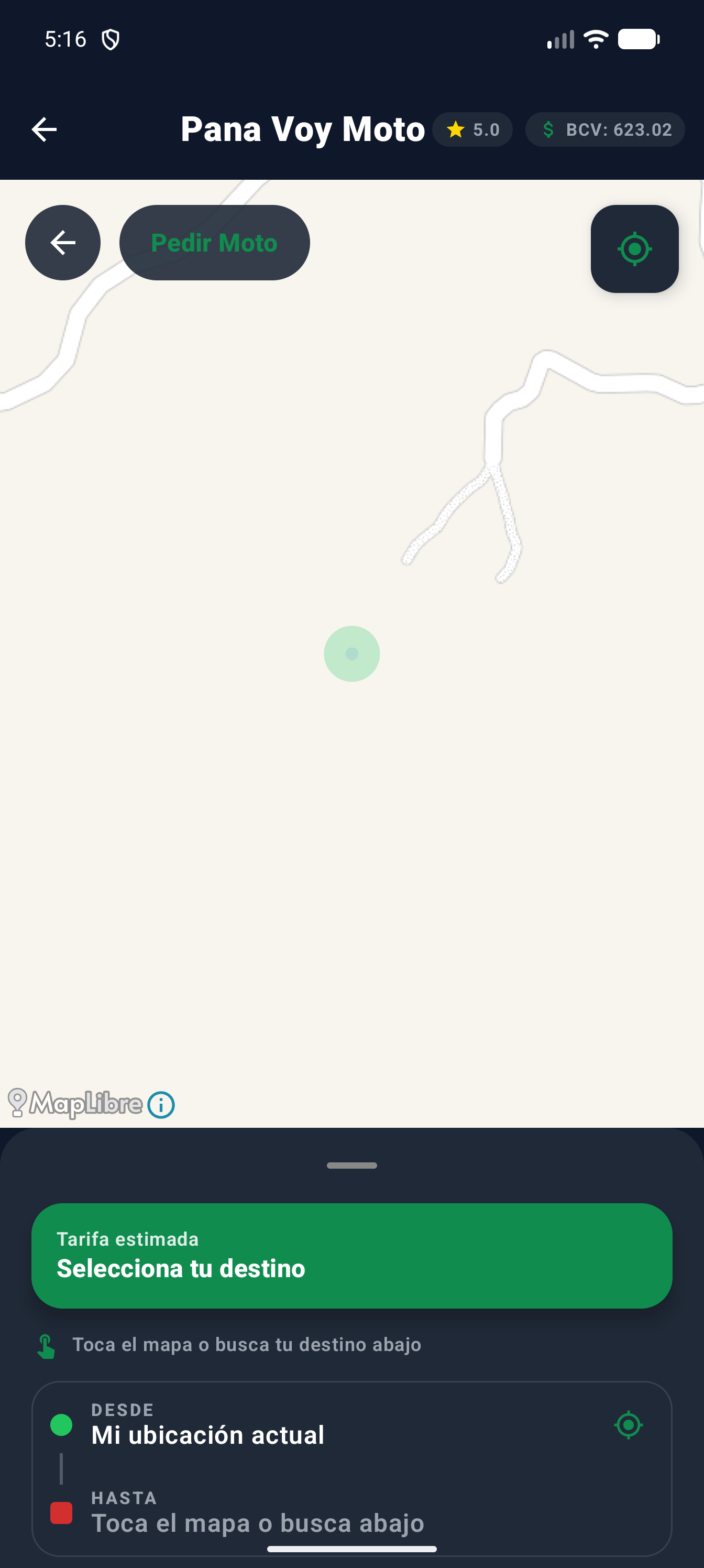Tap the round back button on the map

coord(63,242)
